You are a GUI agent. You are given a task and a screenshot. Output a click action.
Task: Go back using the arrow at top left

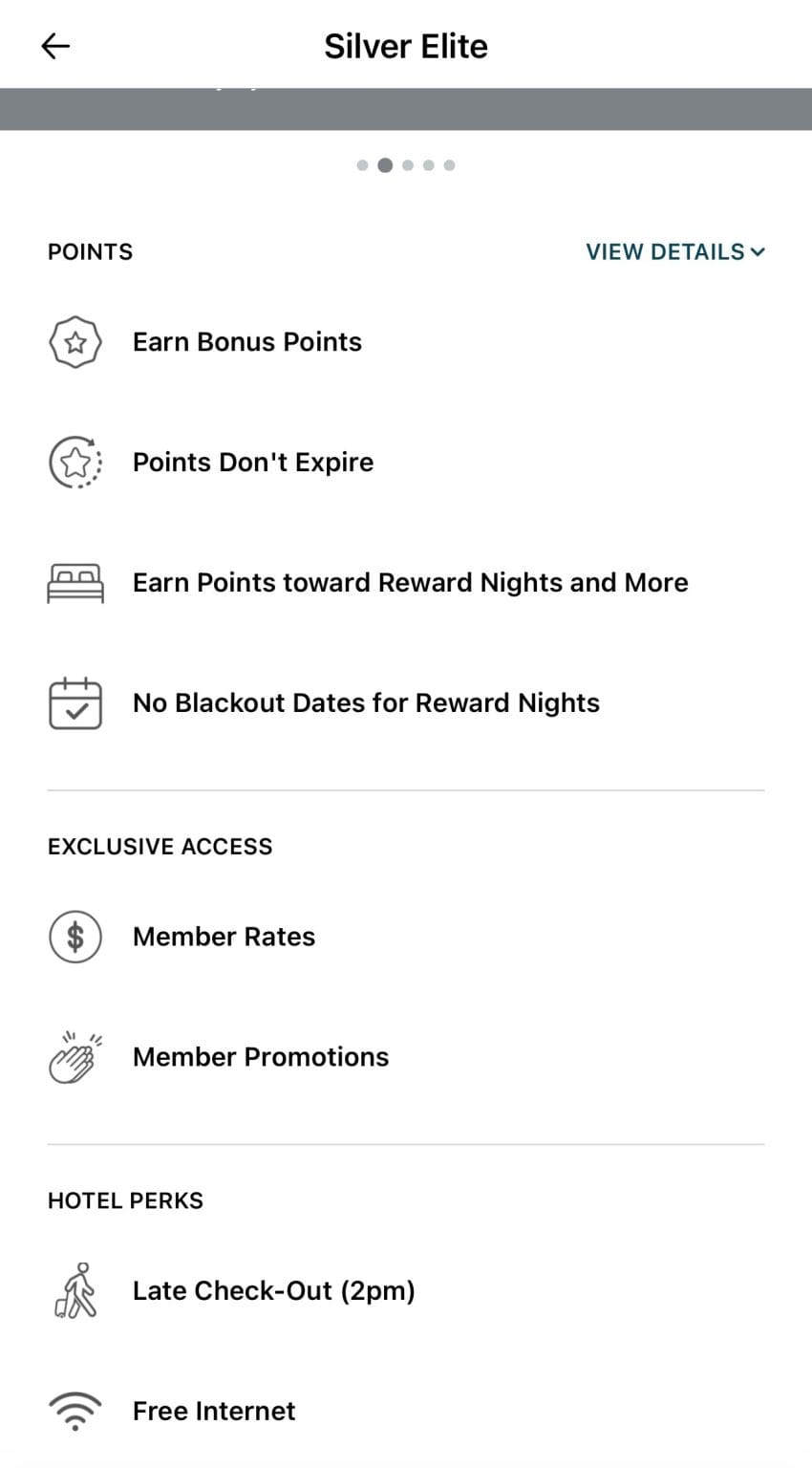(54, 45)
